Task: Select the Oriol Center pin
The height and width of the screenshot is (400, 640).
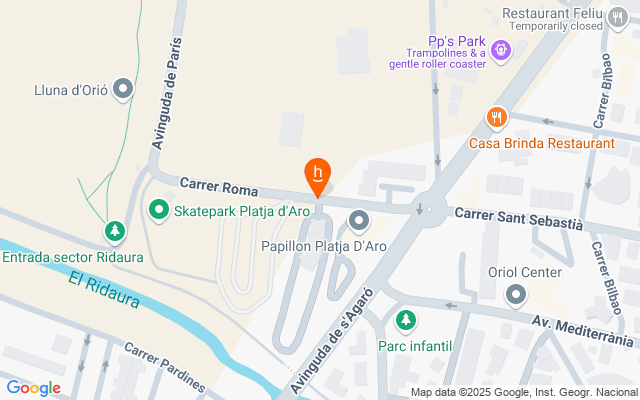Action: (x=516, y=295)
